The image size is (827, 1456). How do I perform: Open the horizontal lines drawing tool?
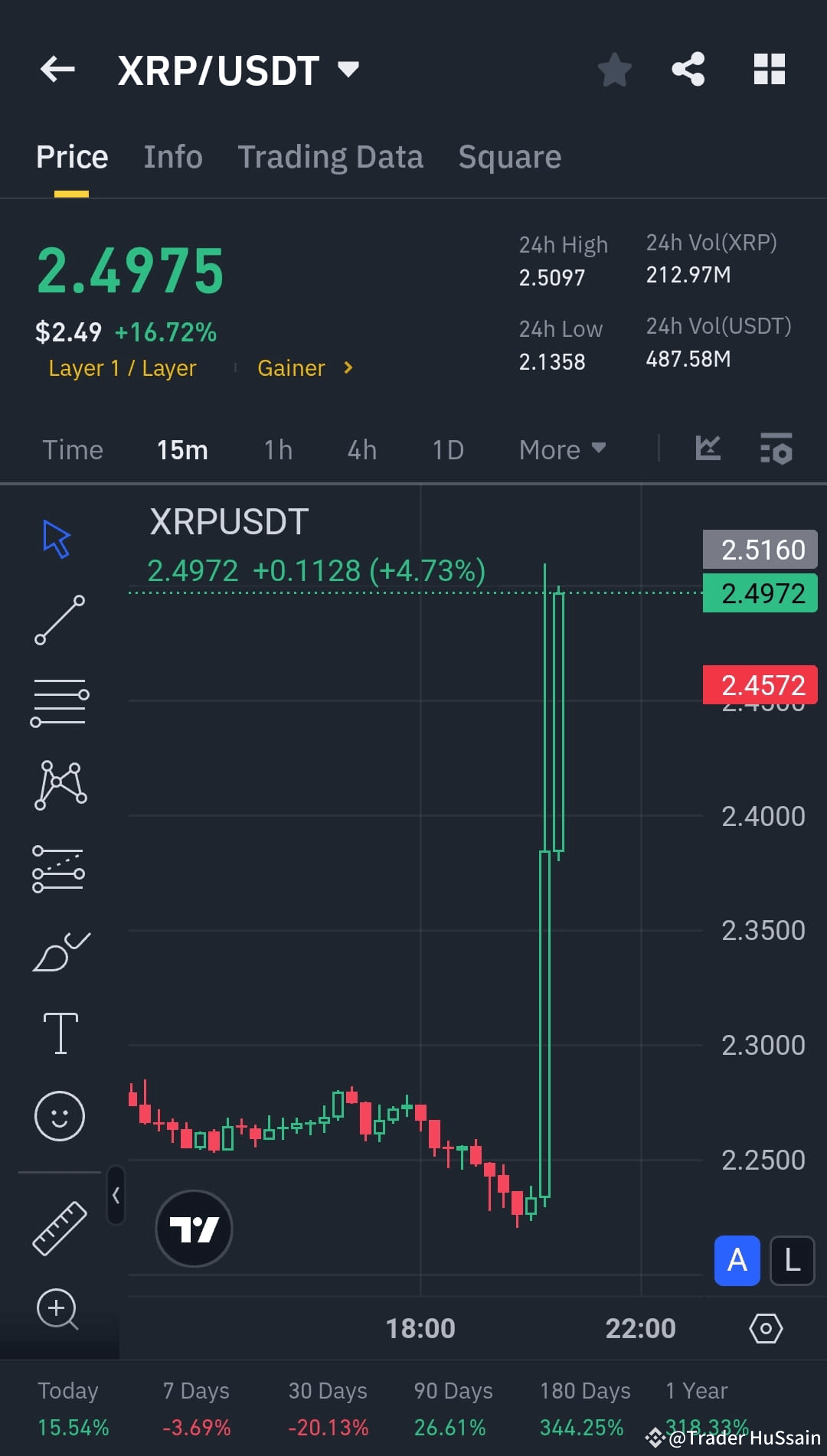pos(60,700)
